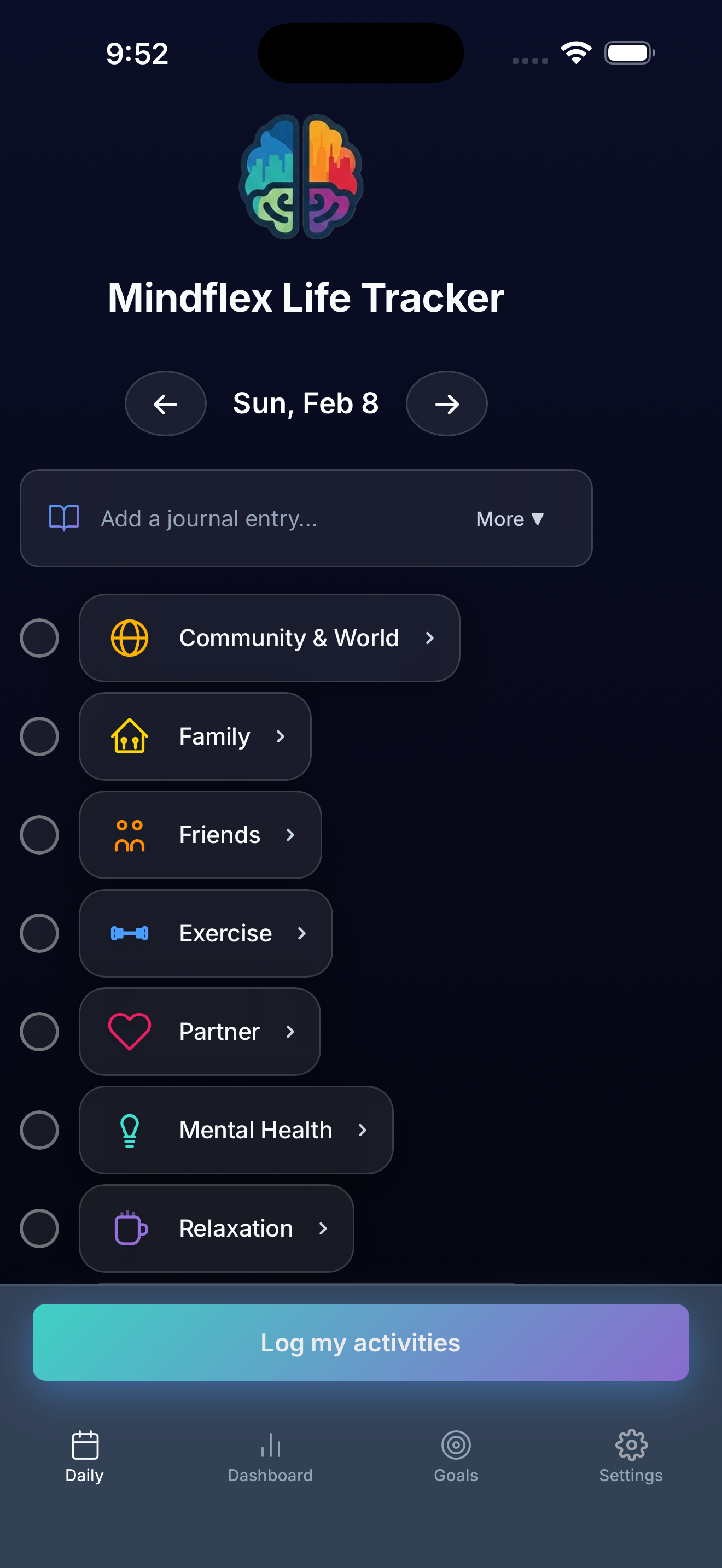The width and height of the screenshot is (722, 1568).
Task: Open the Family category
Action: (195, 736)
